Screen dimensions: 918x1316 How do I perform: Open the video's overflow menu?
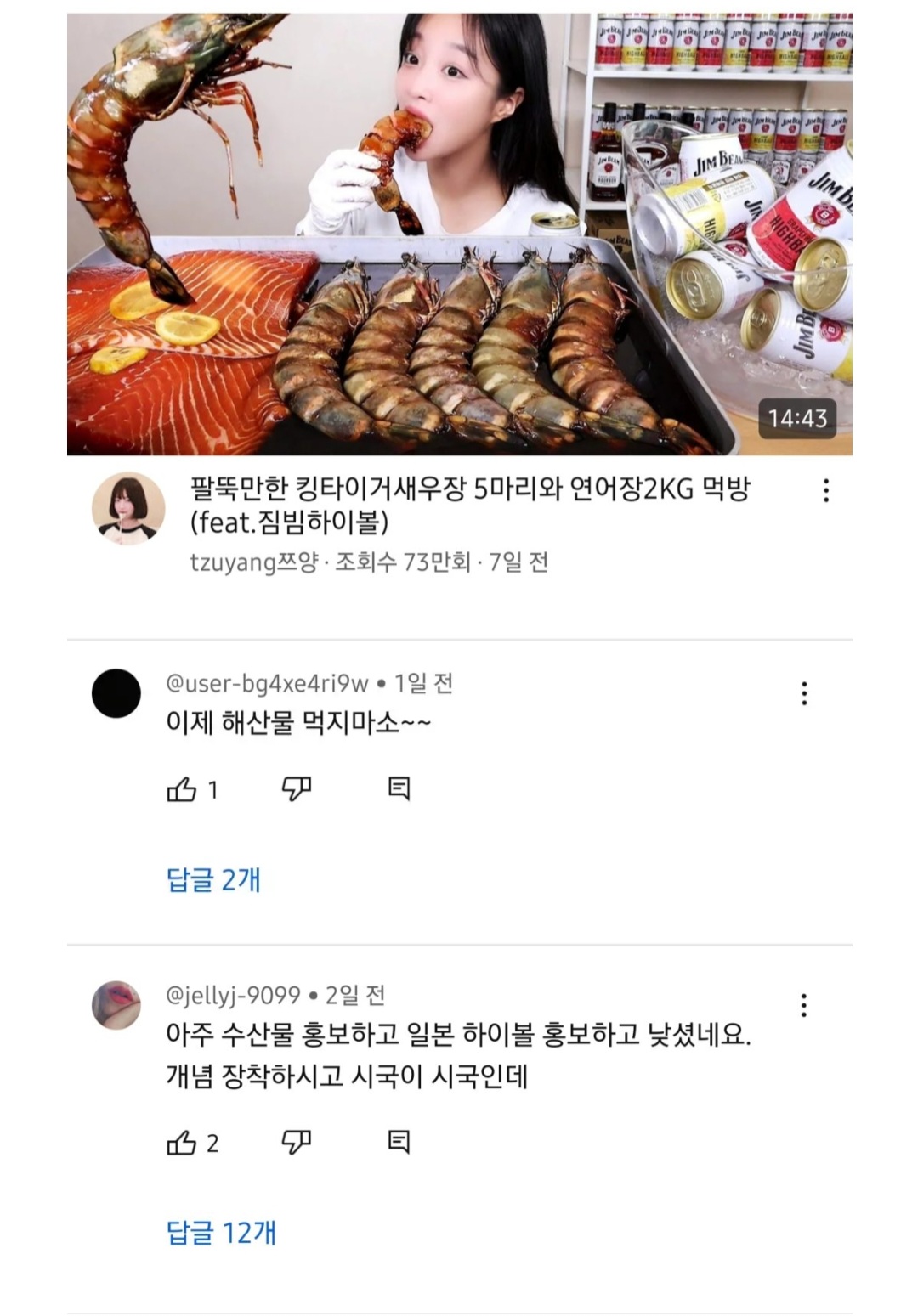pyautogui.click(x=825, y=490)
